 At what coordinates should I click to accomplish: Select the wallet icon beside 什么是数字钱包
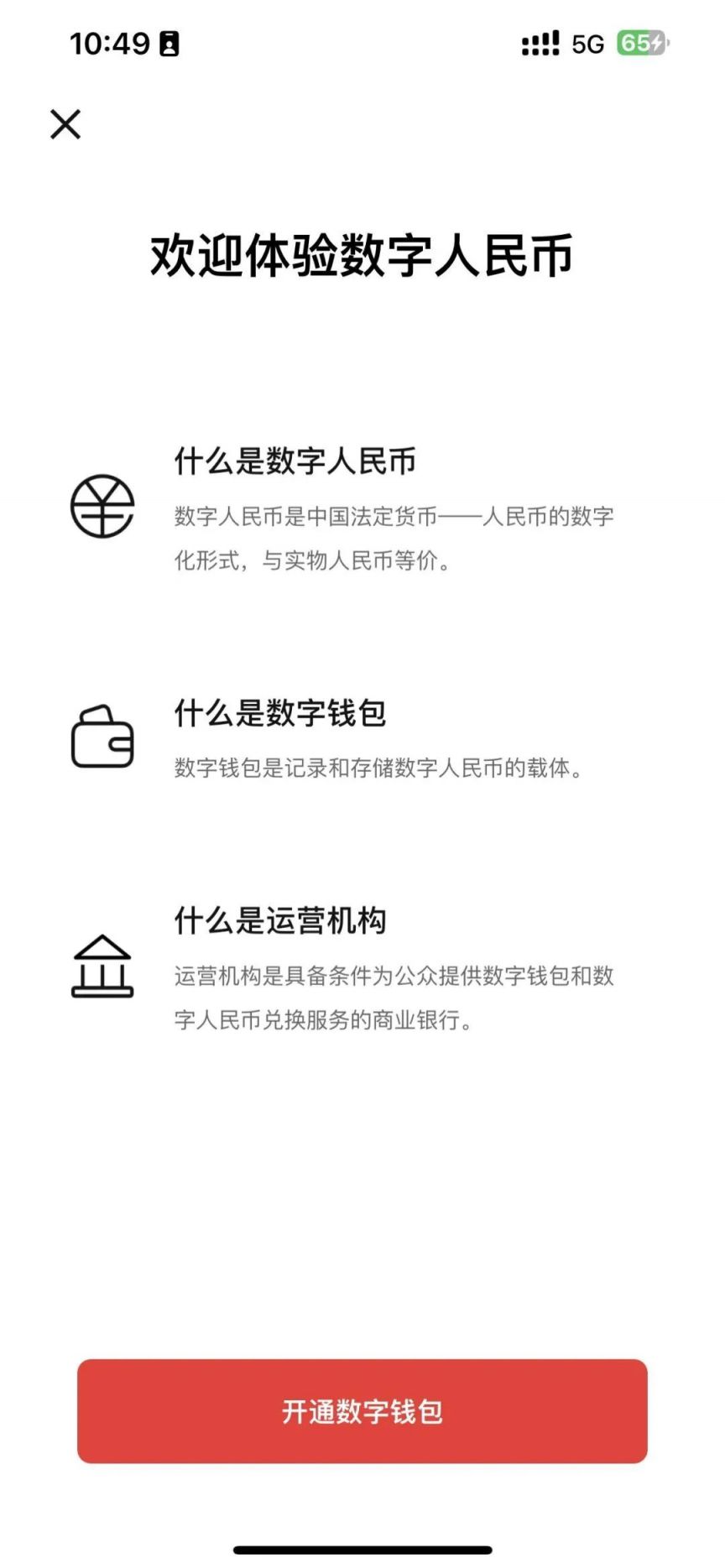[x=101, y=737]
